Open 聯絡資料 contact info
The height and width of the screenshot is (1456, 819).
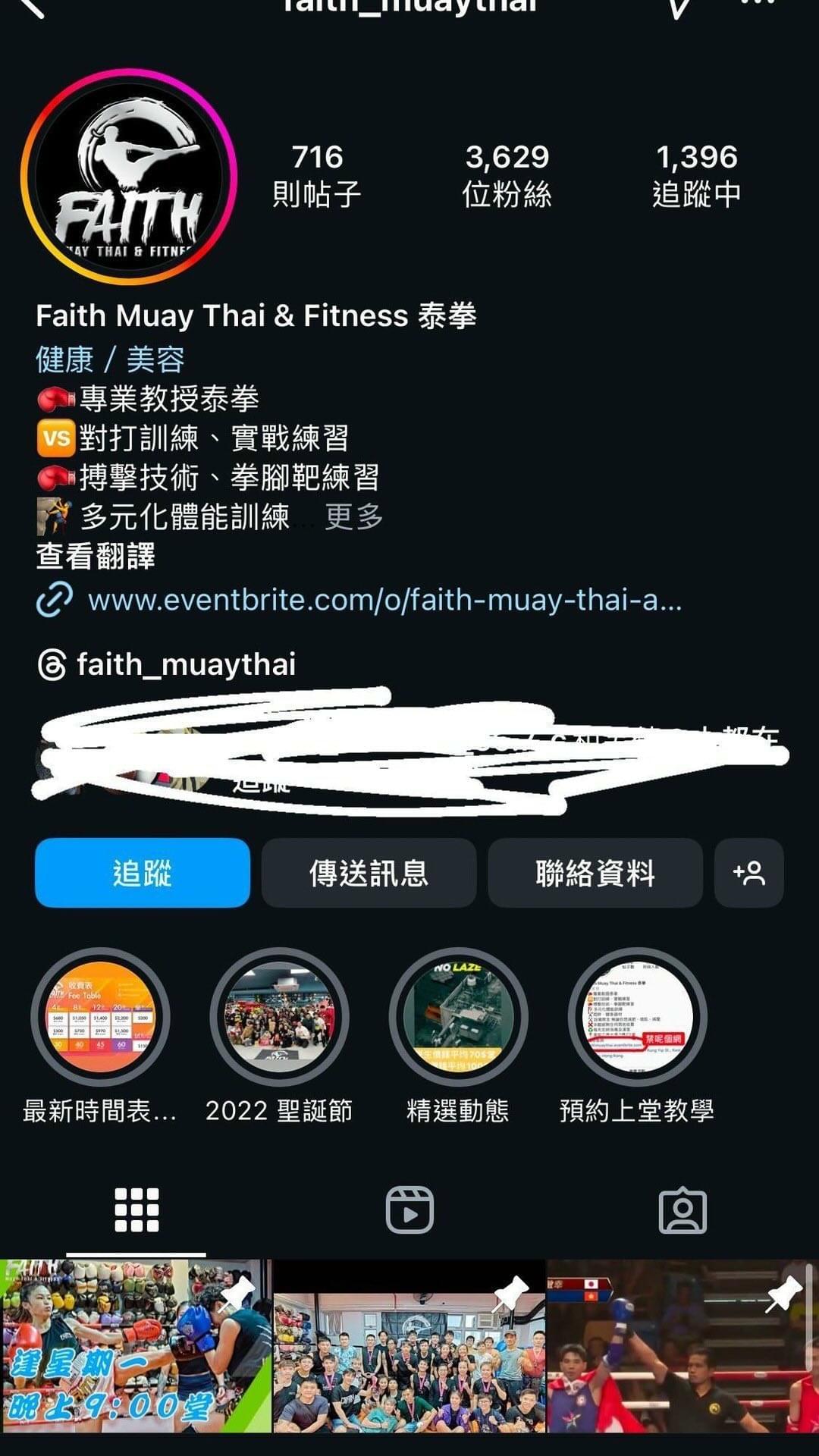pos(595,873)
